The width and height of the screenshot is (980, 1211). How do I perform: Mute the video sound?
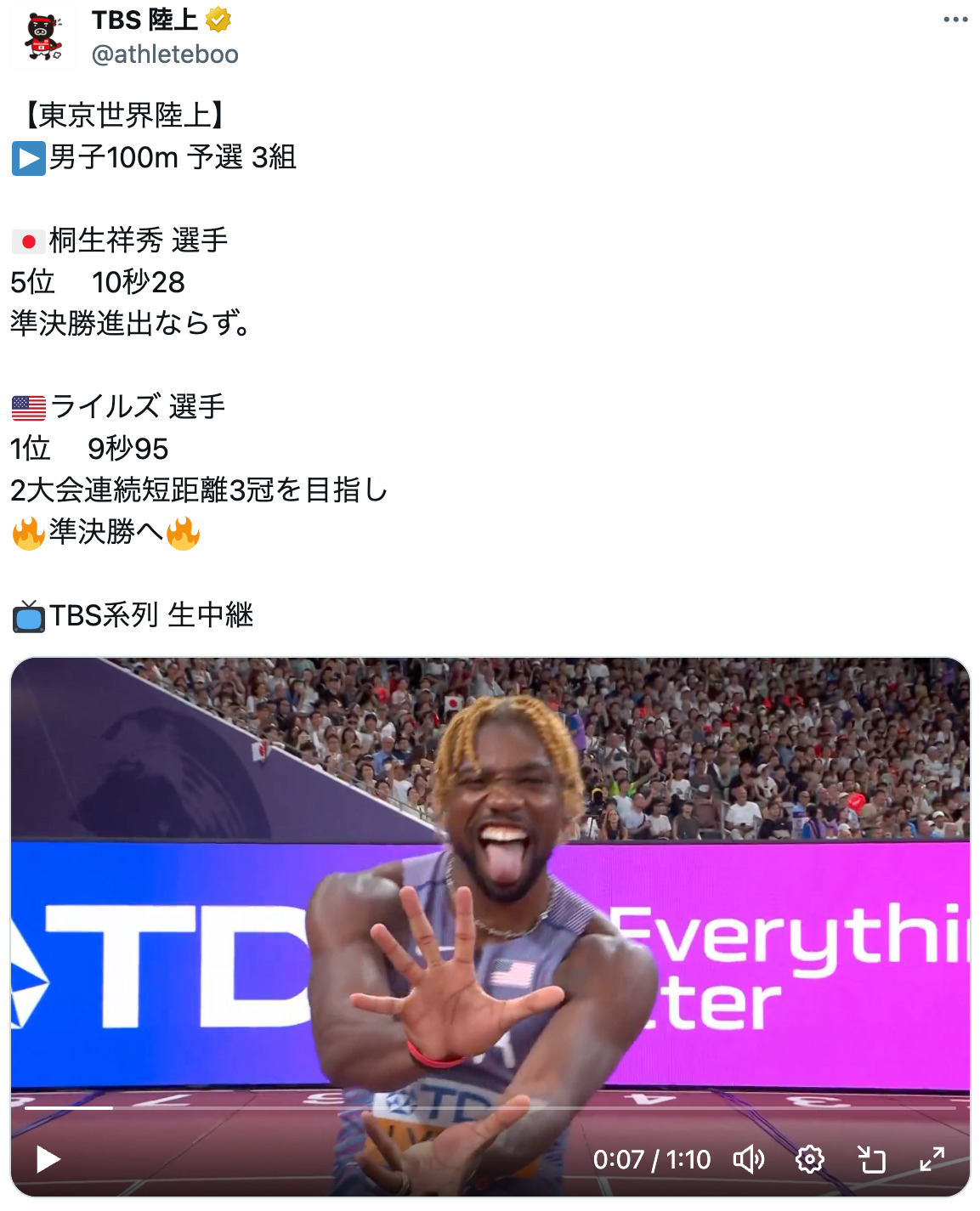(x=749, y=1159)
